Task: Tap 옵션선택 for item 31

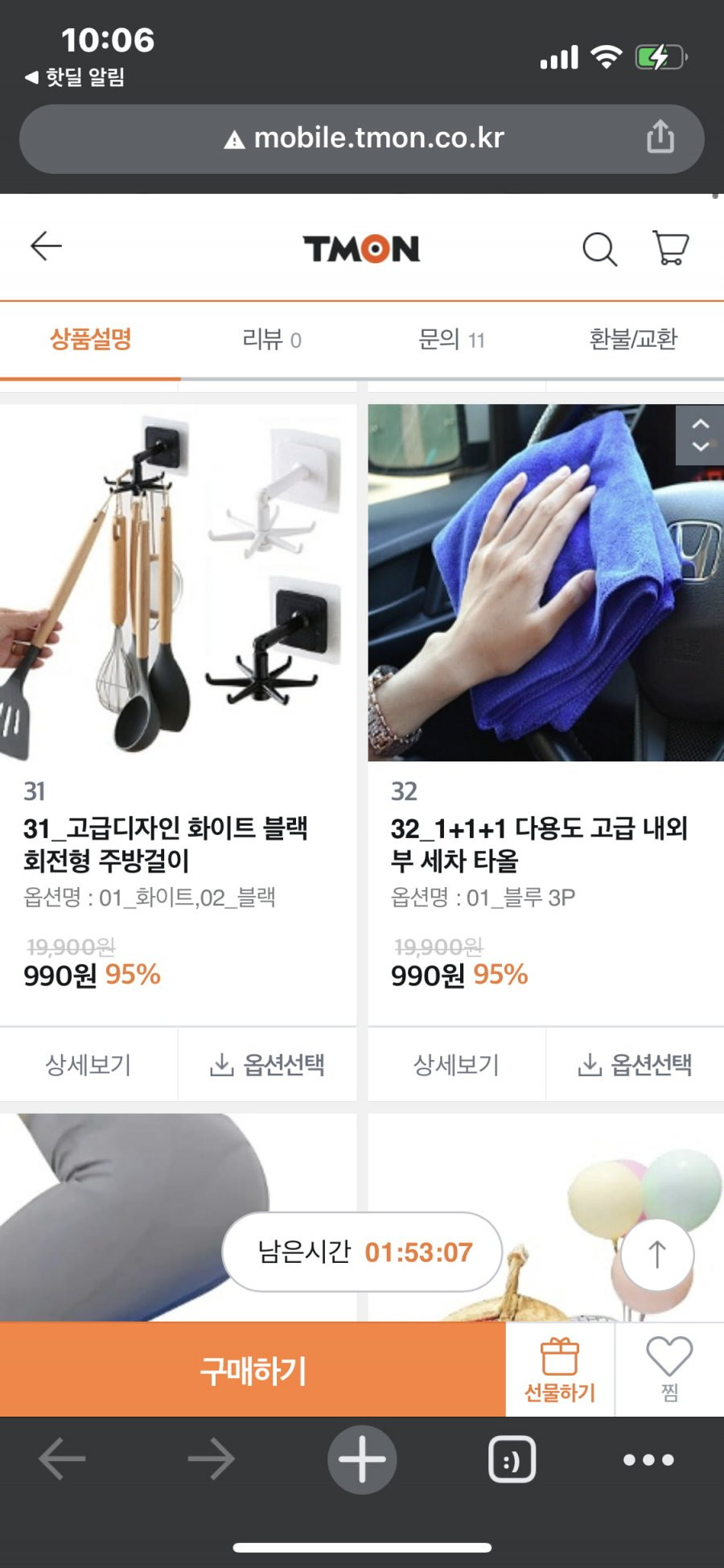Action: (267, 1064)
